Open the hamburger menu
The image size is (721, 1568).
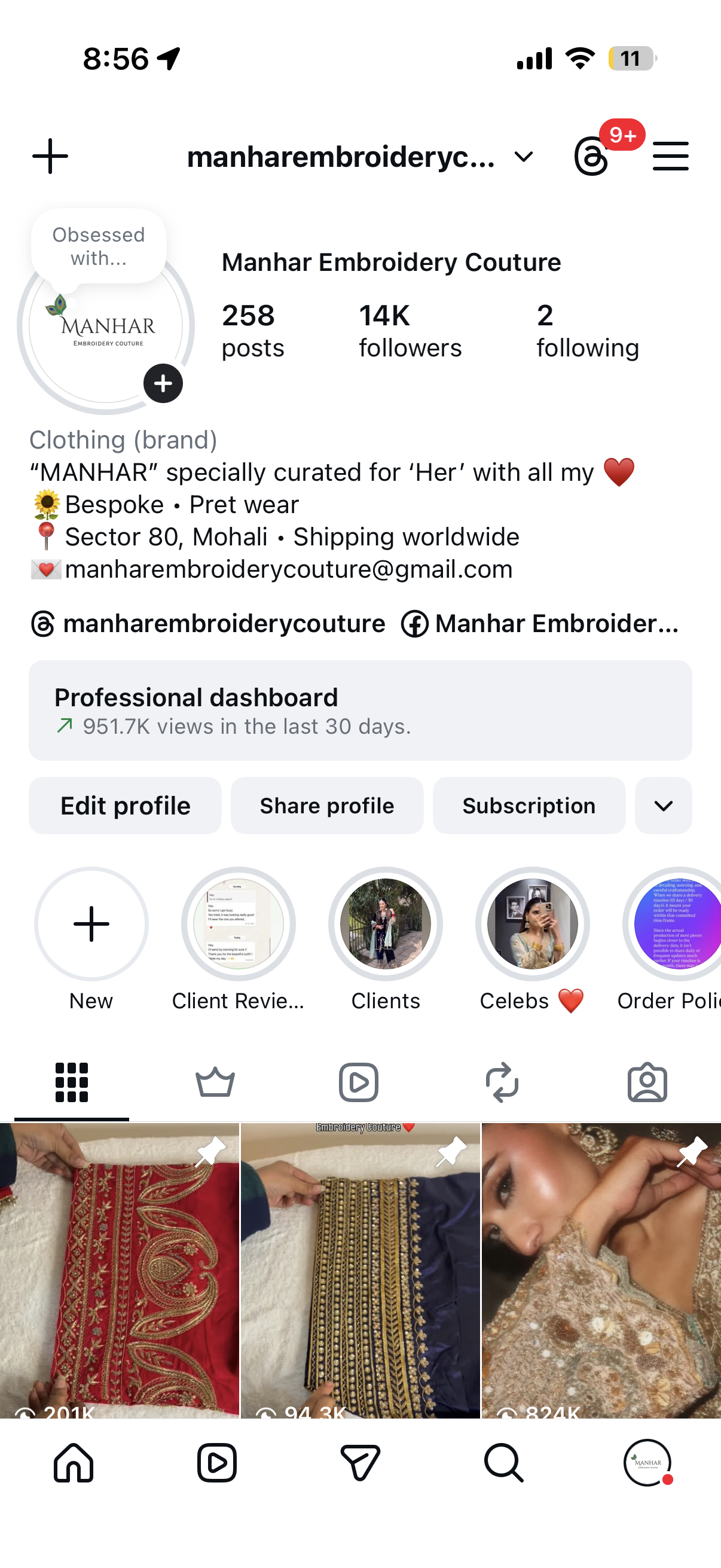click(671, 157)
